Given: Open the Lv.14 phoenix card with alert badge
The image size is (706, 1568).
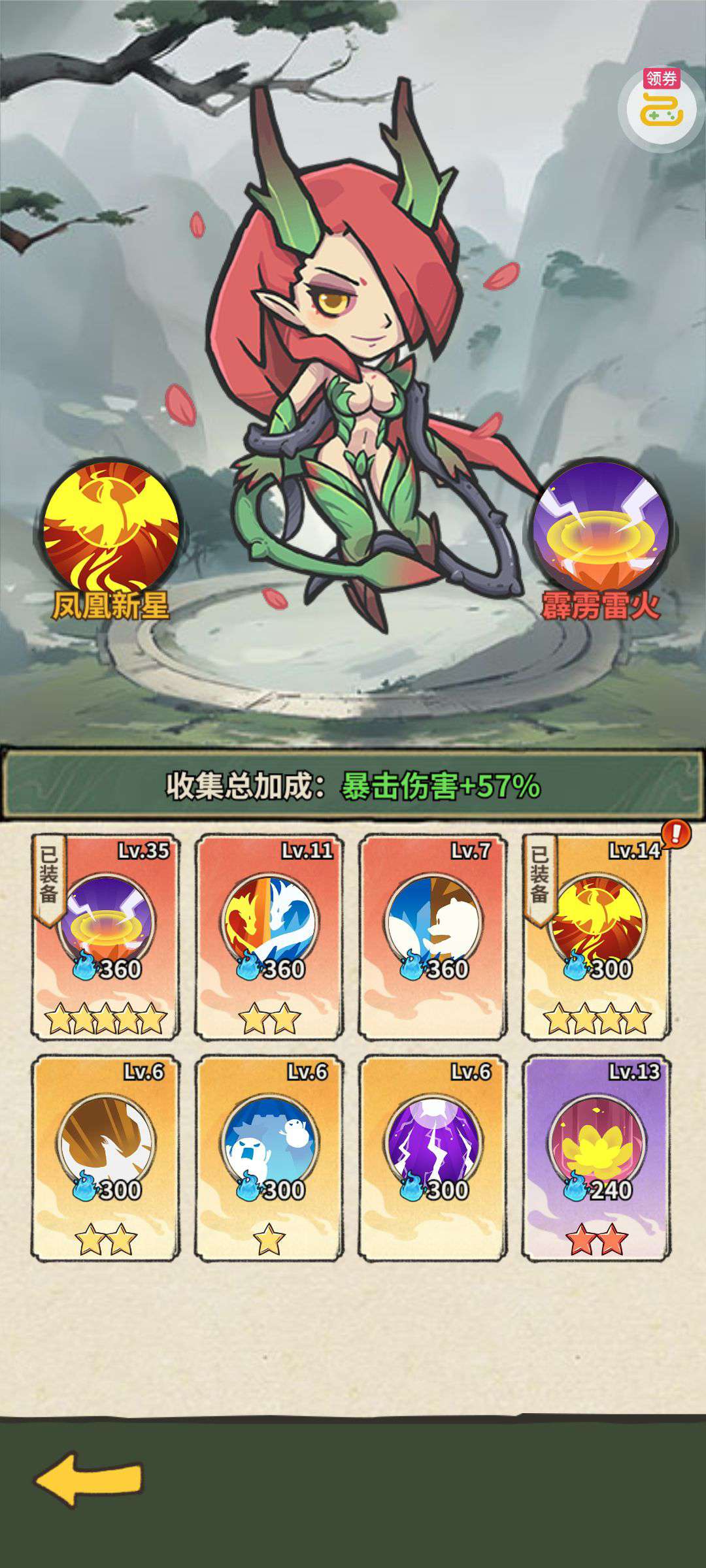Looking at the screenshot, I should 596,936.
